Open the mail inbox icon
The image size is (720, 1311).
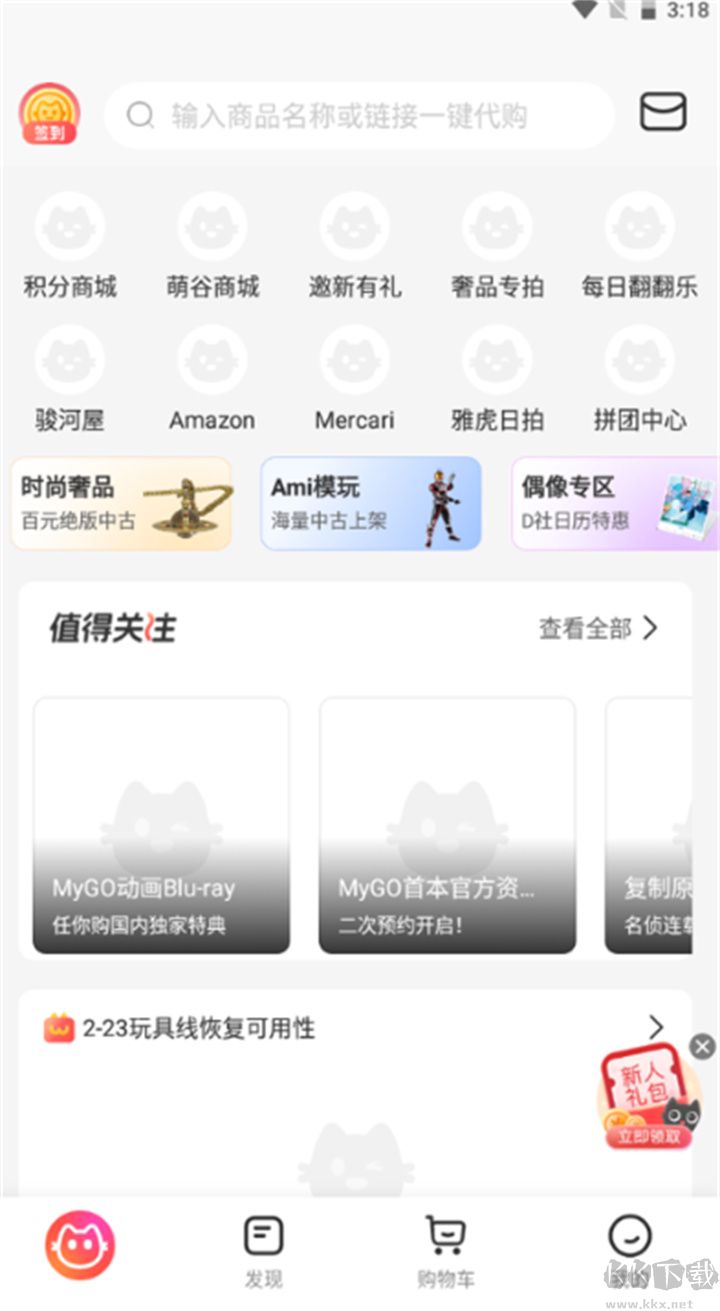[663, 114]
